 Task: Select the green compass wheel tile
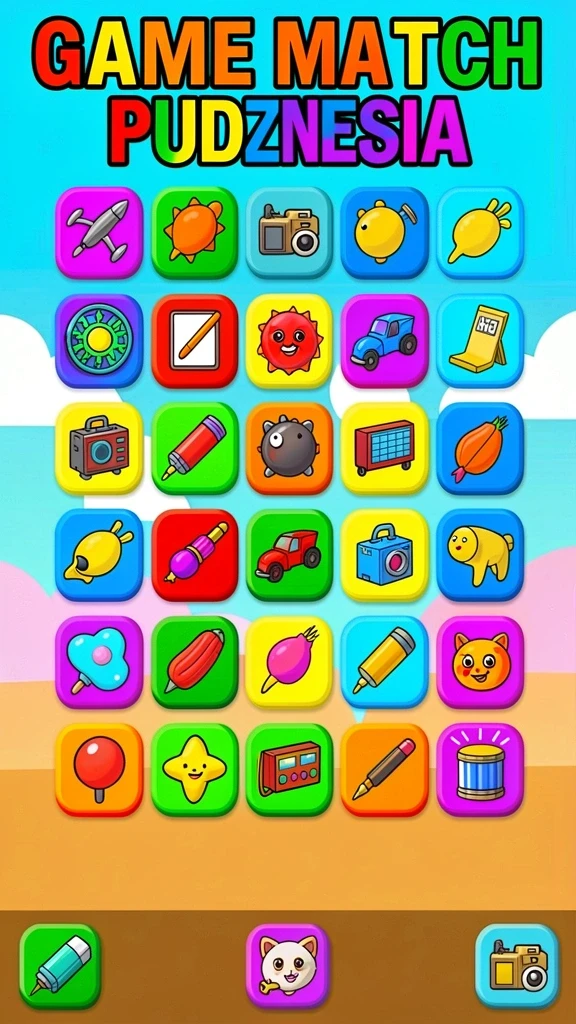pyautogui.click(x=99, y=340)
